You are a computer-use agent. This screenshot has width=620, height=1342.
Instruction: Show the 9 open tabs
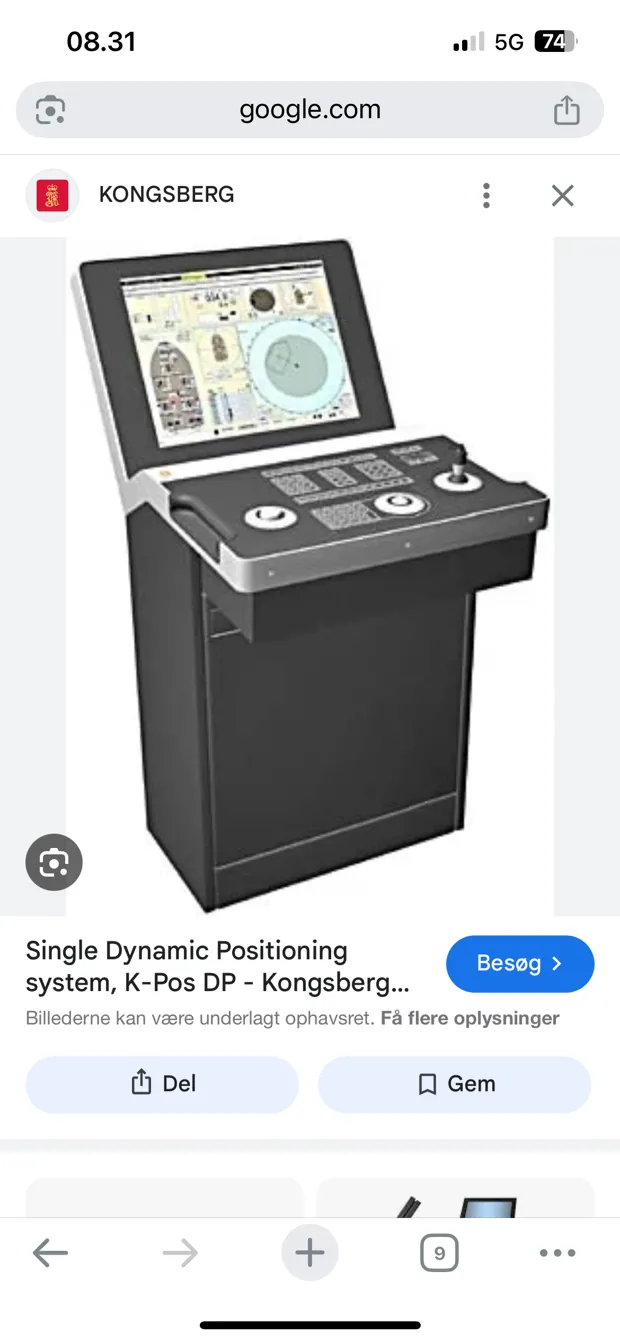click(x=439, y=1253)
